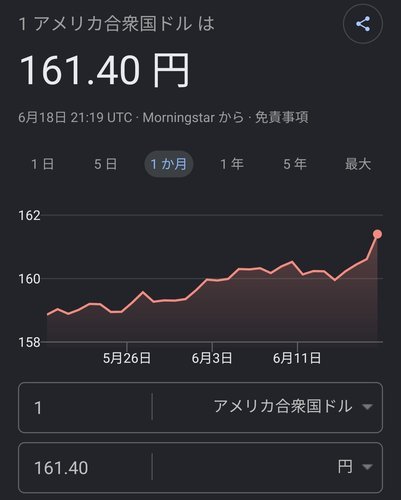Show the 1年 chart range
The height and width of the screenshot is (500, 401).
pos(232,164)
